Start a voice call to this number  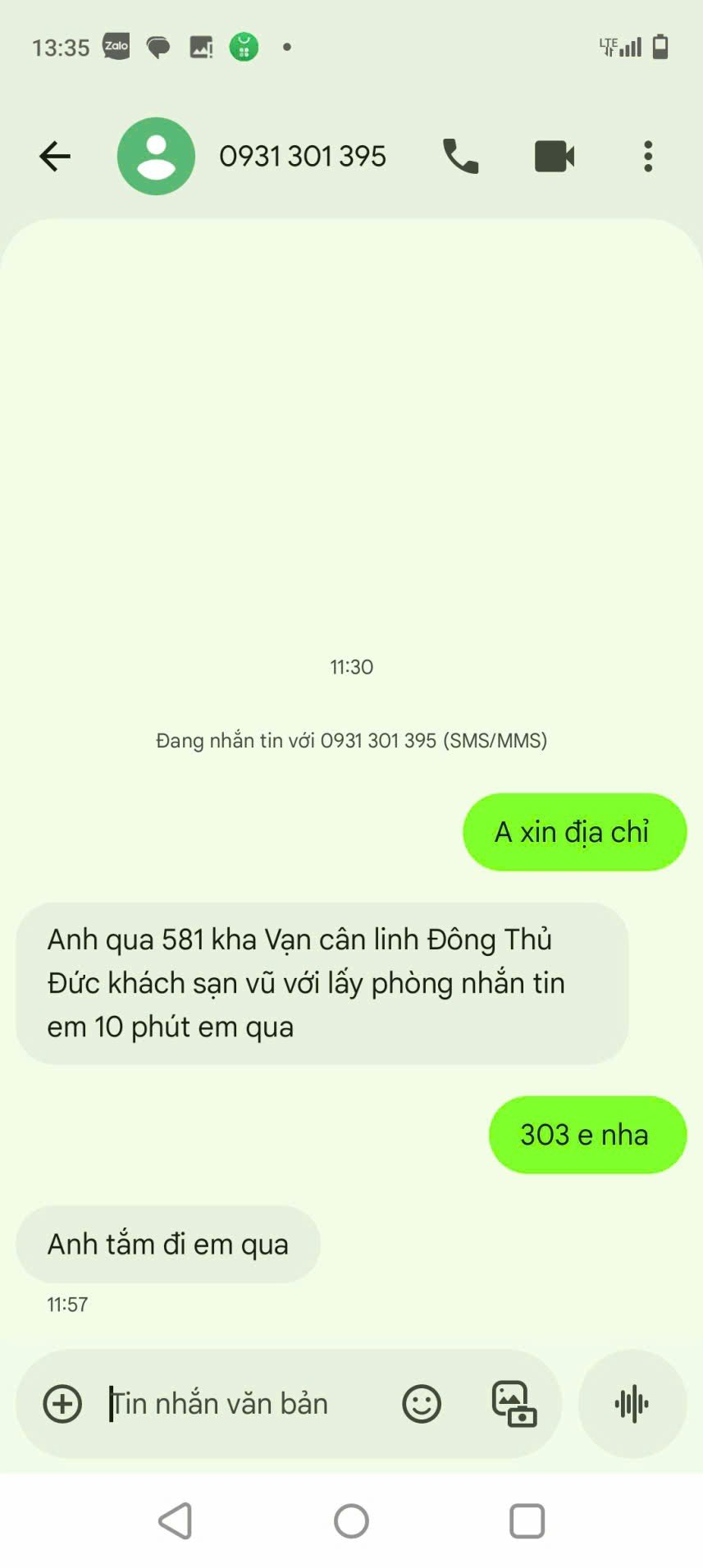(x=460, y=156)
